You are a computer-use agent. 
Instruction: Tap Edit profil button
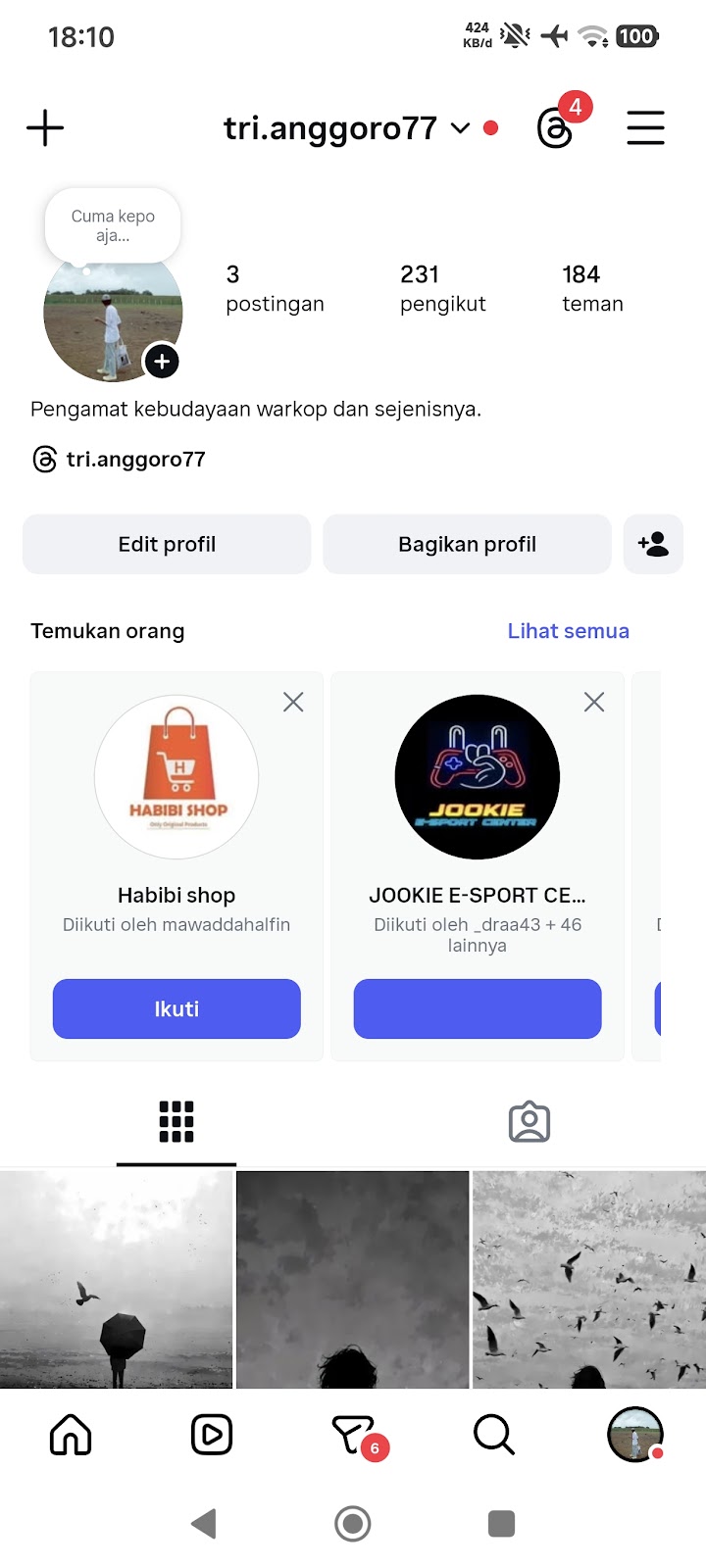167,544
